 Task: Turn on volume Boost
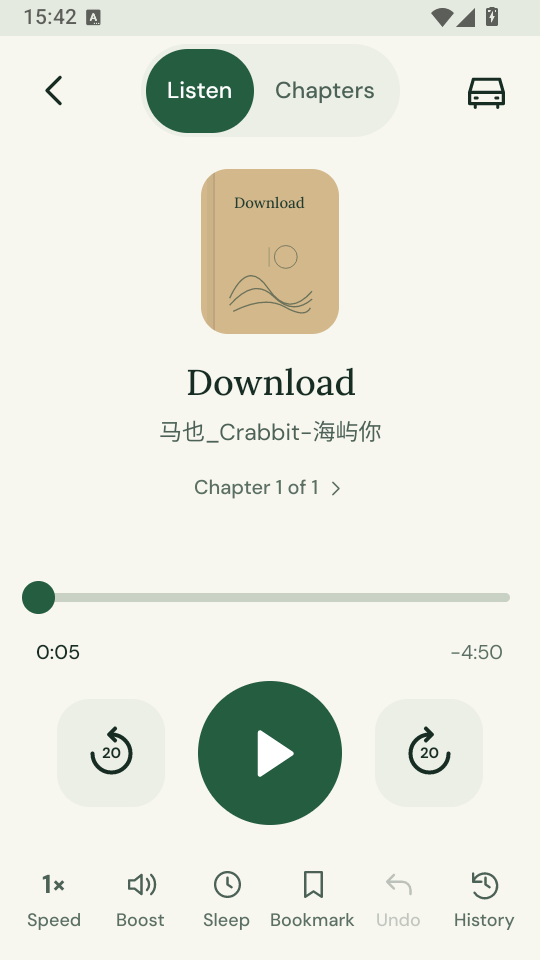(140, 901)
